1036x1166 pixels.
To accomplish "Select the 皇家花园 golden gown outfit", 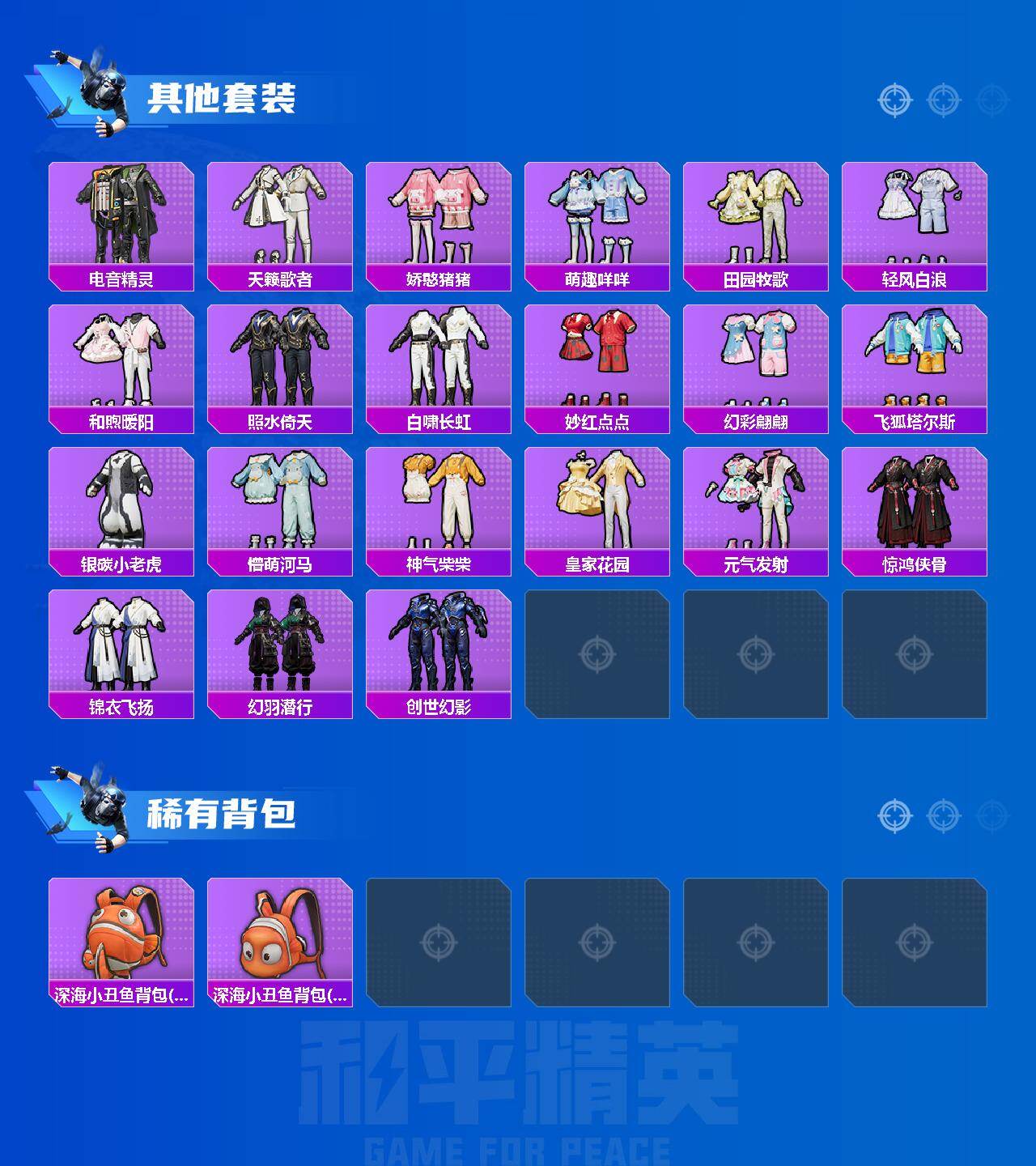I will [x=597, y=502].
